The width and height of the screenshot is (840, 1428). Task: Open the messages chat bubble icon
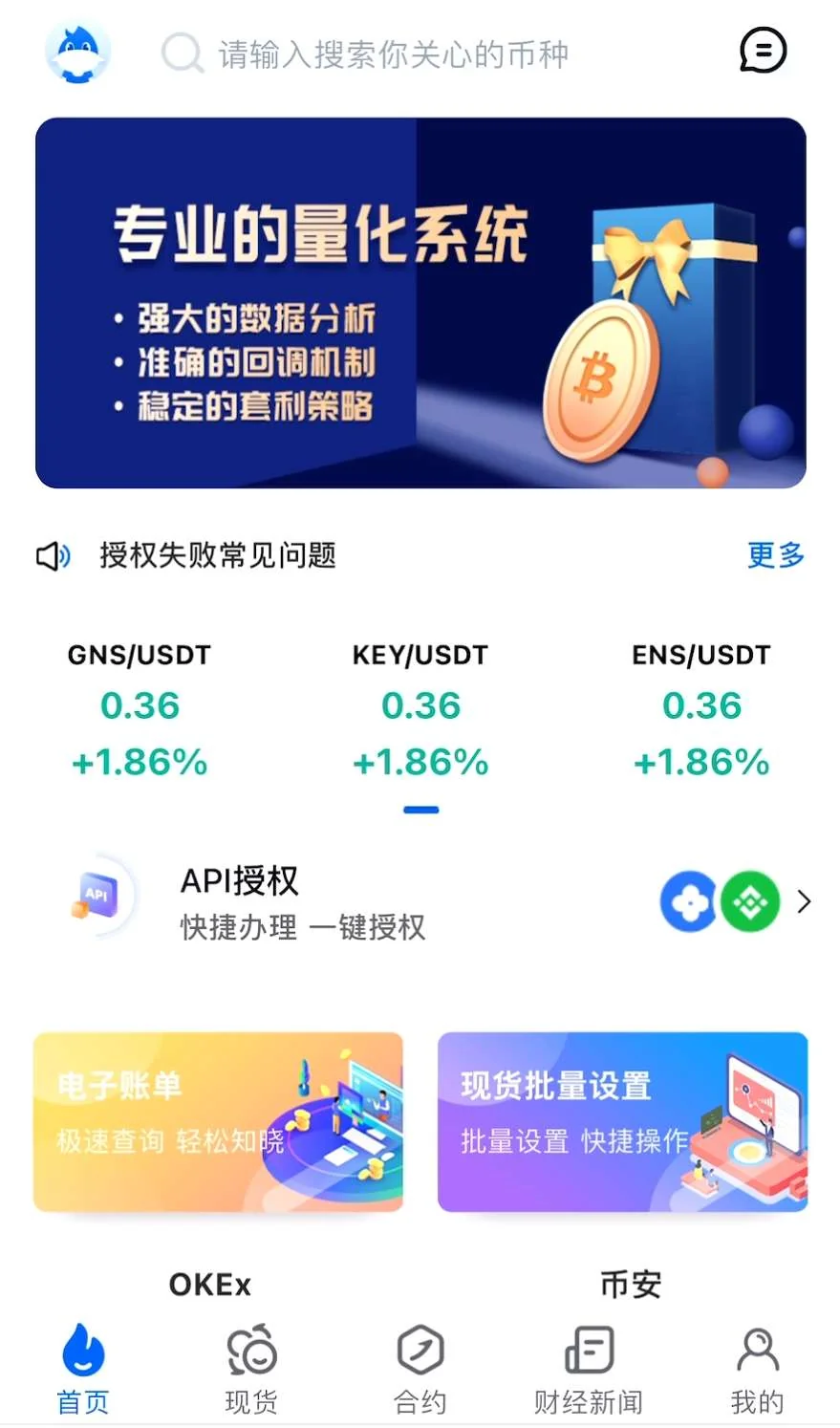(x=763, y=51)
